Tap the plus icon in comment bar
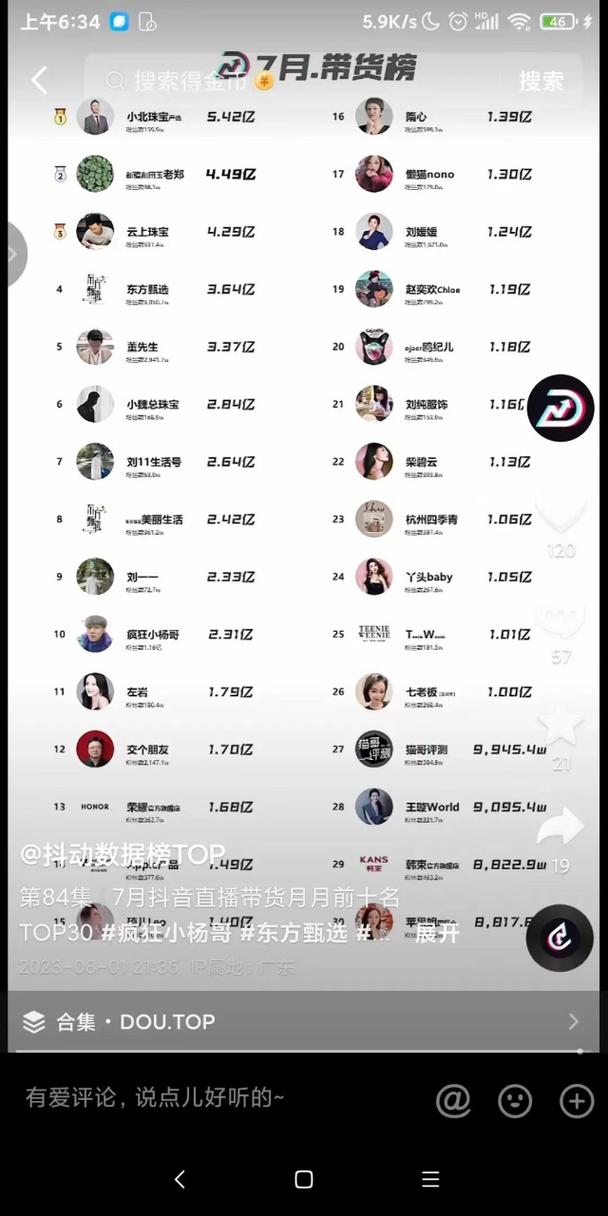This screenshot has height=1216, width=608. [x=577, y=1101]
